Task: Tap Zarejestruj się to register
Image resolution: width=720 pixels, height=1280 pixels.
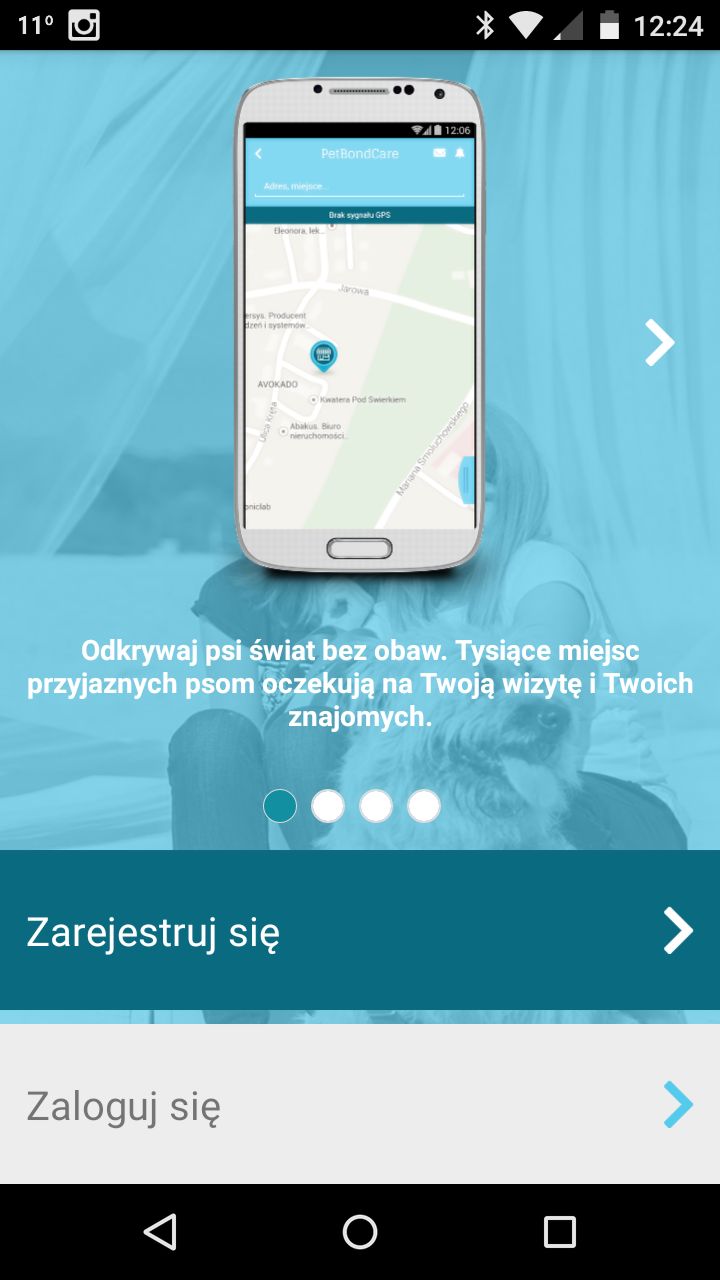Action: coord(360,930)
